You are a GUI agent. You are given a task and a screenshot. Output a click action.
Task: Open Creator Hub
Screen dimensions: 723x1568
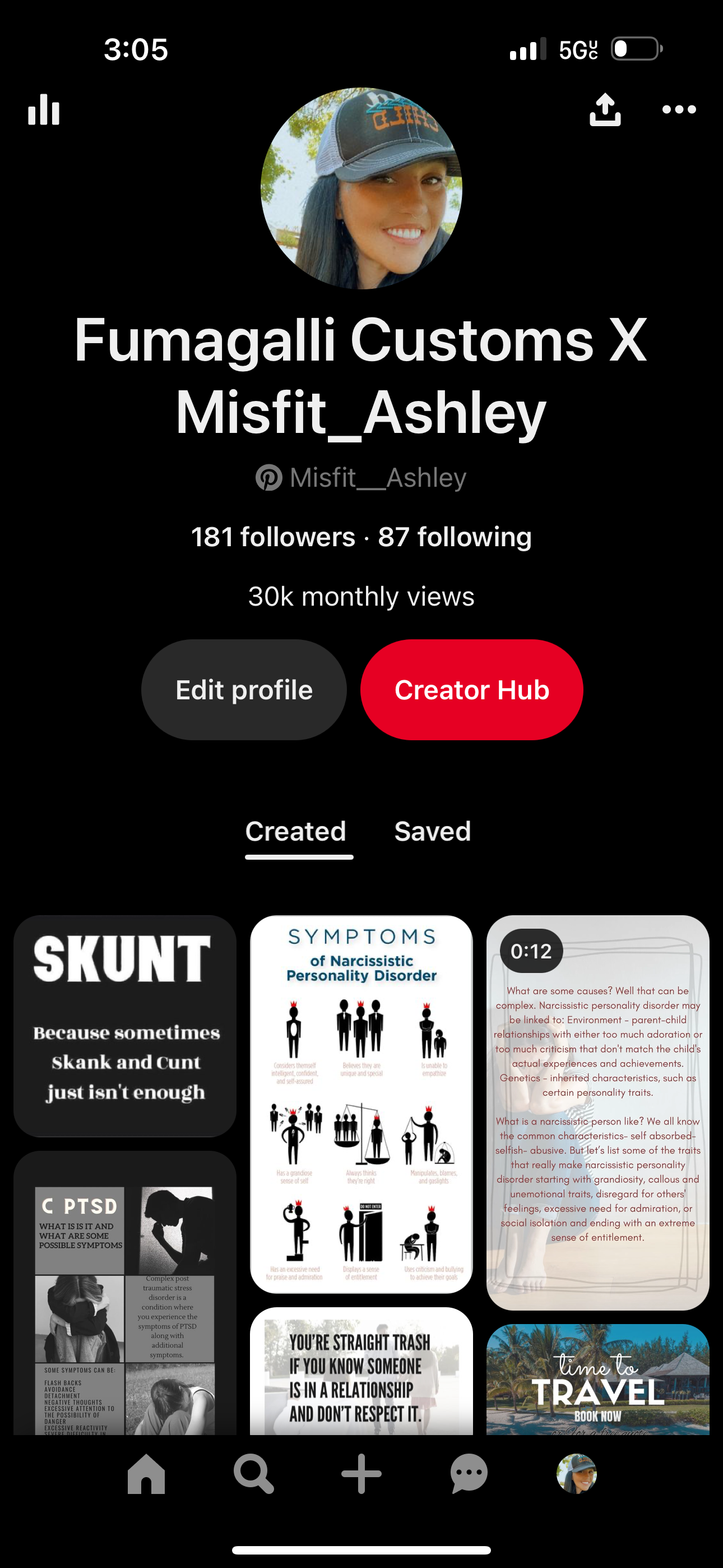(x=472, y=690)
